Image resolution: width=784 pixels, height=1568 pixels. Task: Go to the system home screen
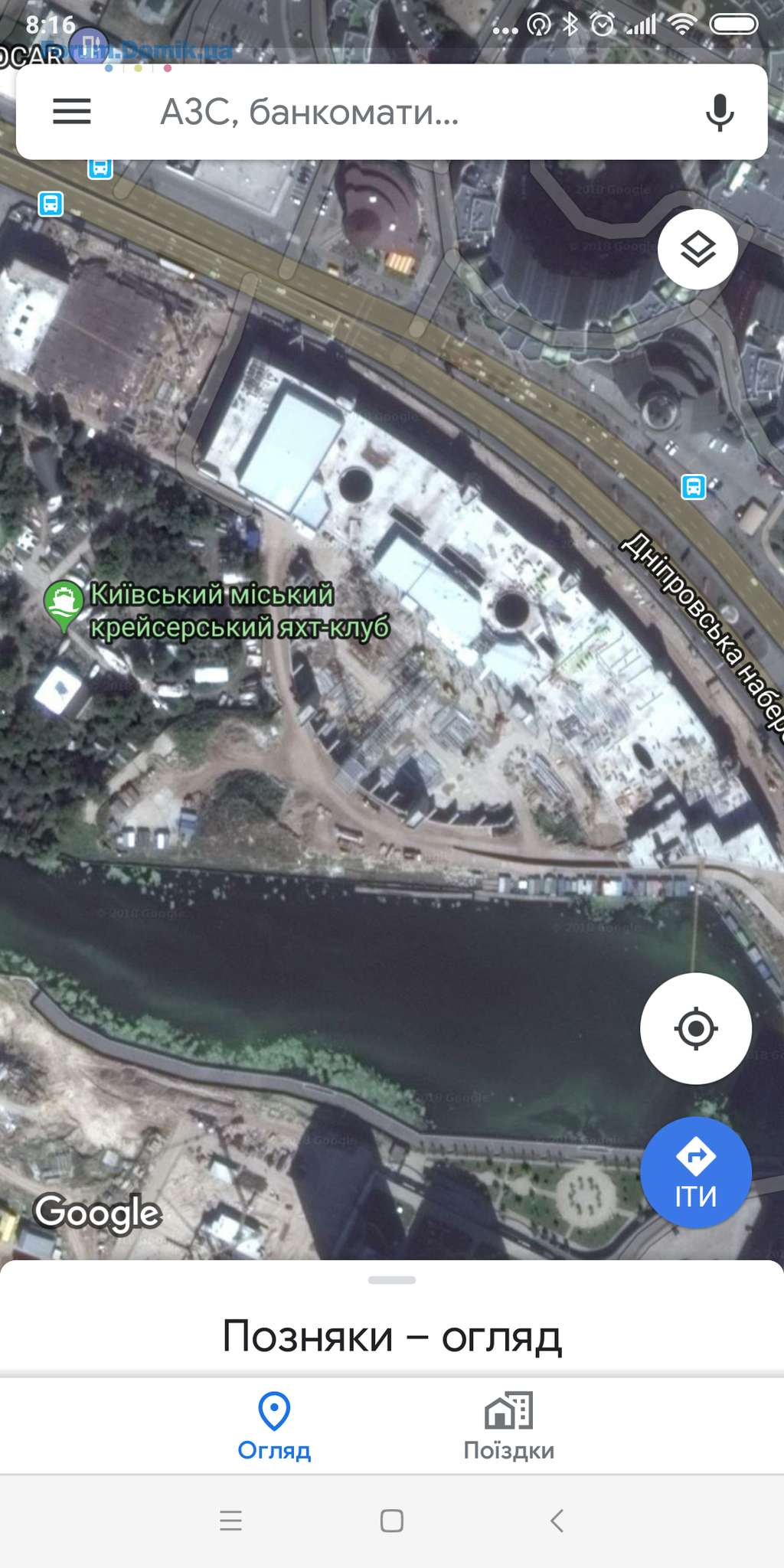tap(392, 1521)
